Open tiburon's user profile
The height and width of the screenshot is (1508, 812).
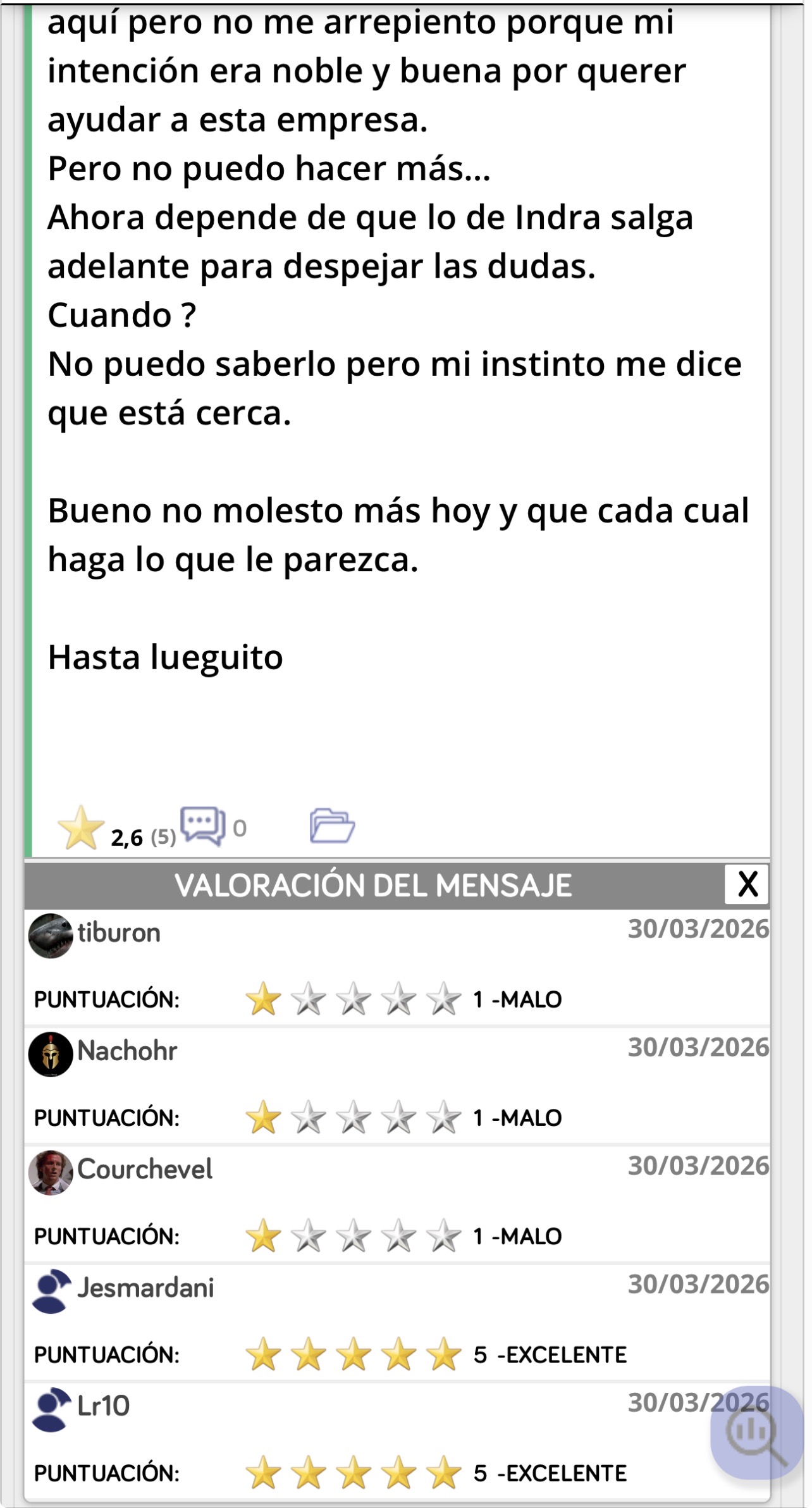coord(118,933)
